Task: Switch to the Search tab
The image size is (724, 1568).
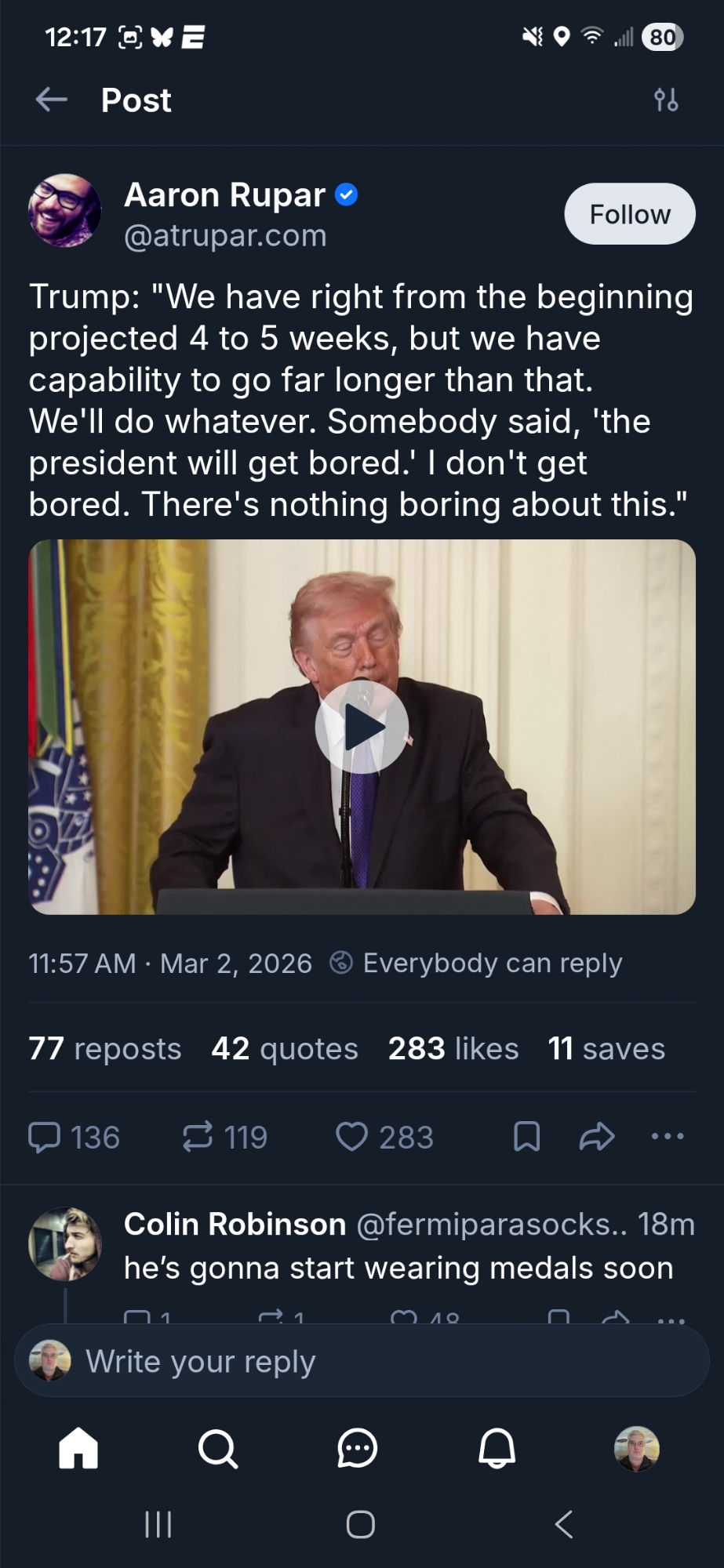Action: 217,1448
